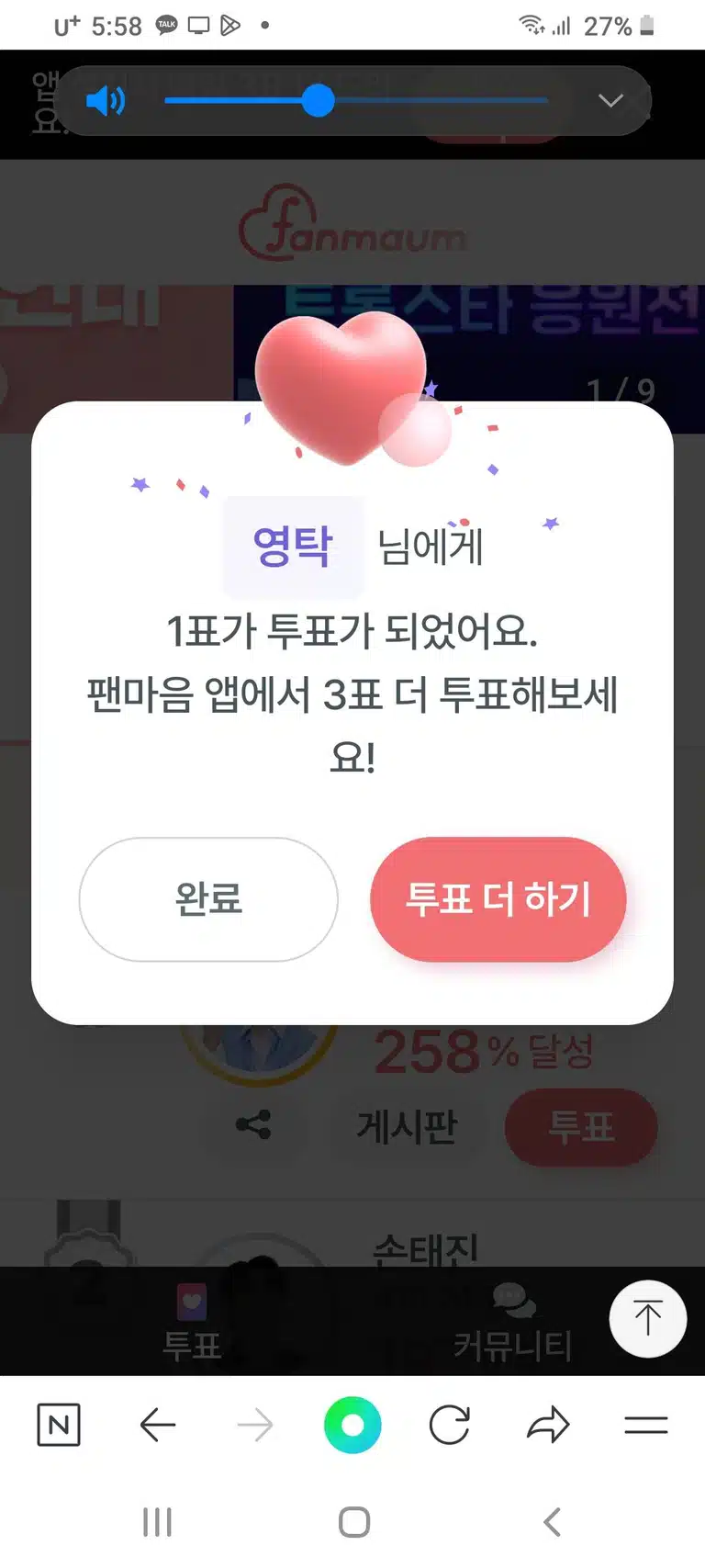Open the Naver N home button
Image resolution: width=705 pixels, height=1568 pixels.
(x=59, y=1425)
